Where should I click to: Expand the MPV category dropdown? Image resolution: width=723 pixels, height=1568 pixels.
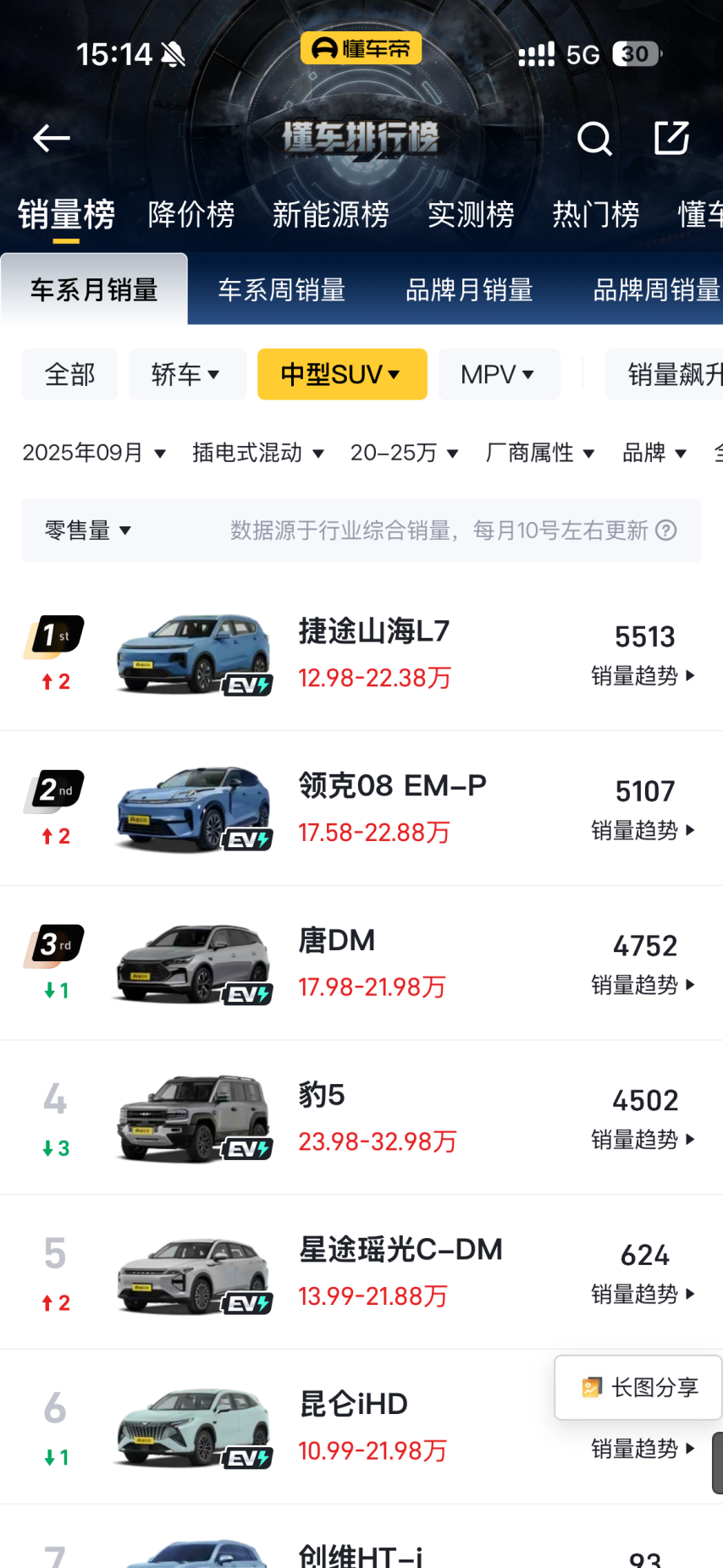pos(498,374)
